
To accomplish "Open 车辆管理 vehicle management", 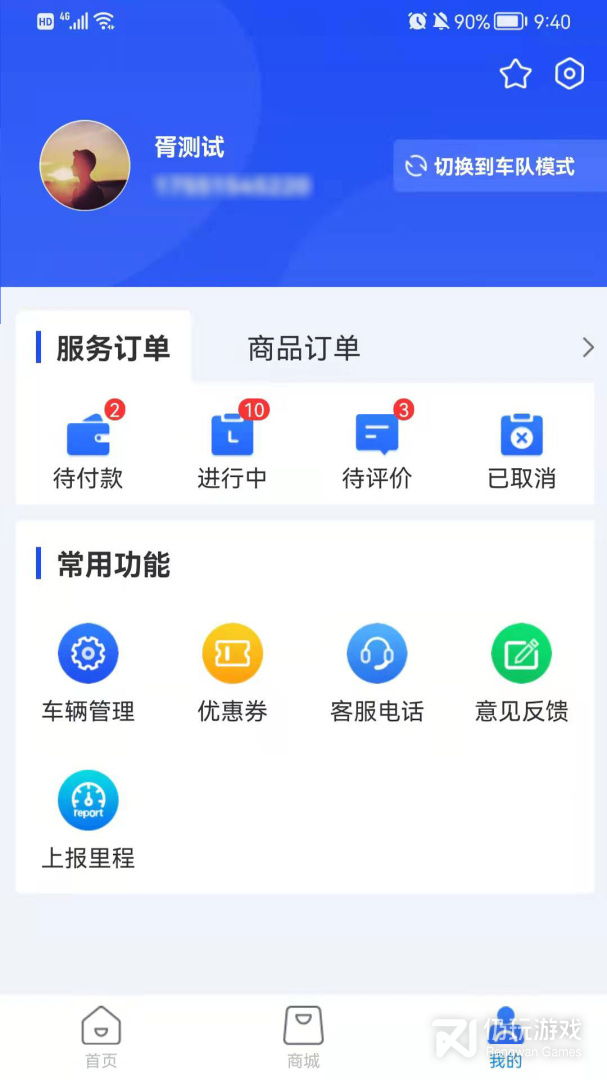I will tap(88, 672).
